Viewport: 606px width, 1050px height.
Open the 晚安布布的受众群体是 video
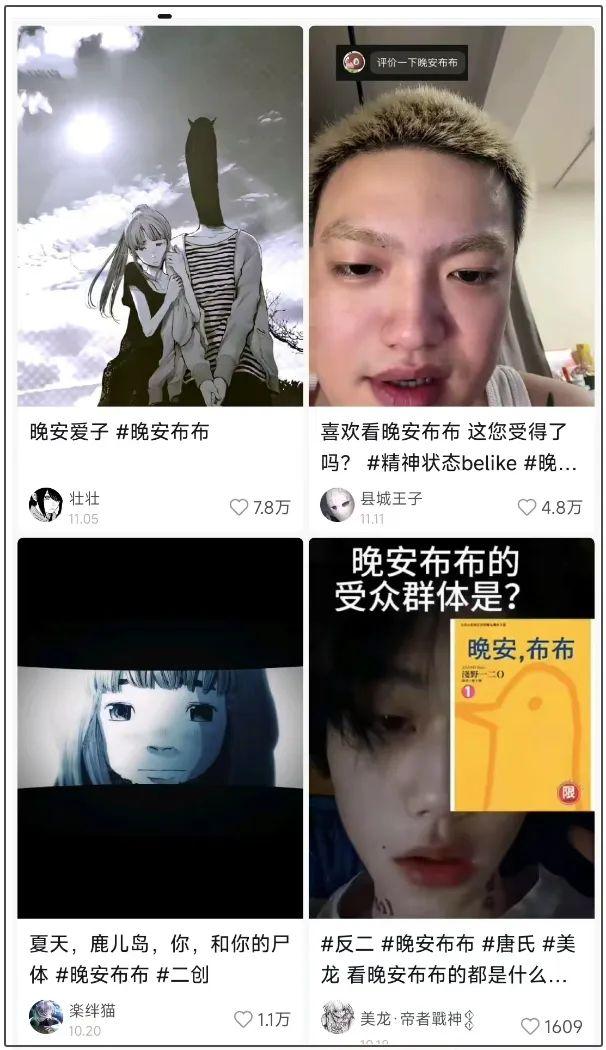pyautogui.click(x=451, y=728)
